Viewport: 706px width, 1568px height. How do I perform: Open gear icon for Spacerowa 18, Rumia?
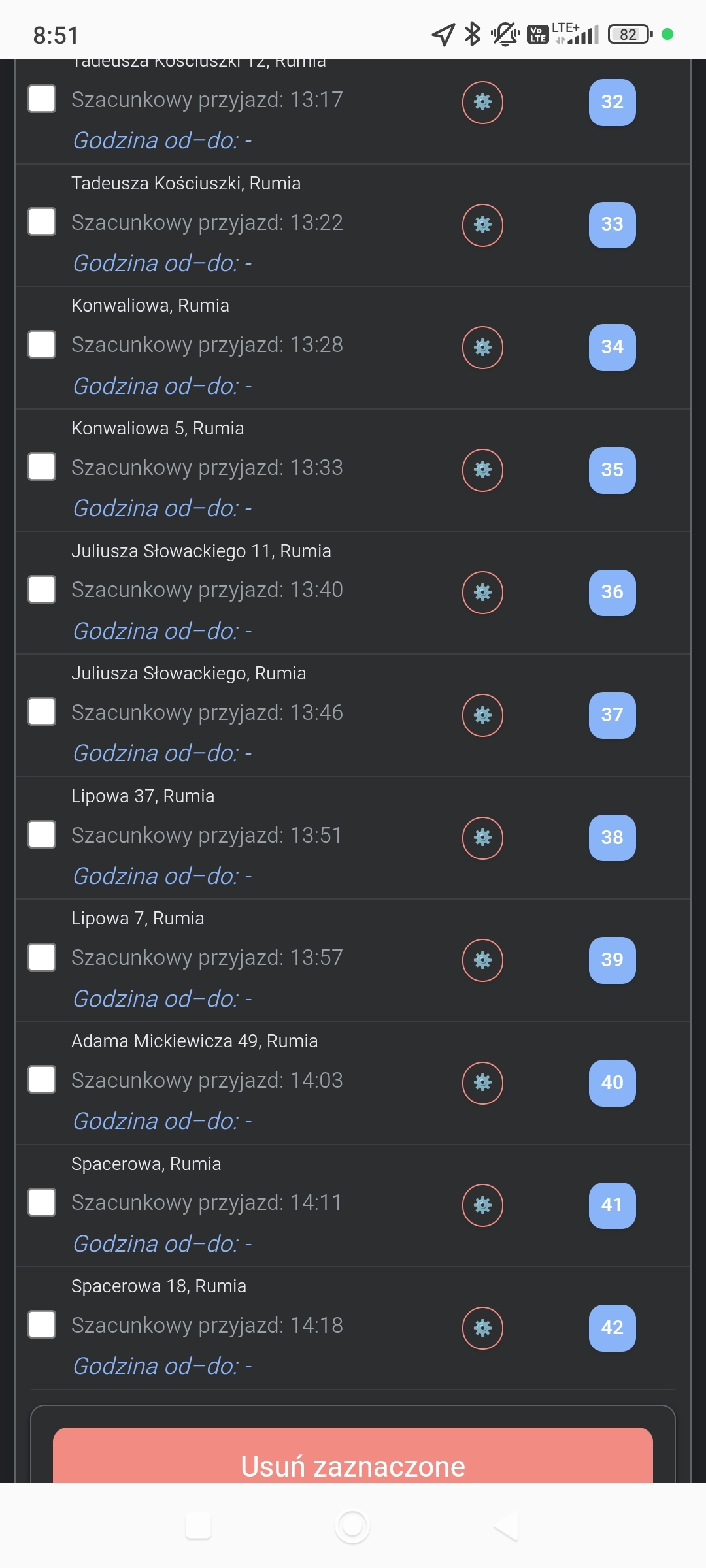[x=482, y=1328]
